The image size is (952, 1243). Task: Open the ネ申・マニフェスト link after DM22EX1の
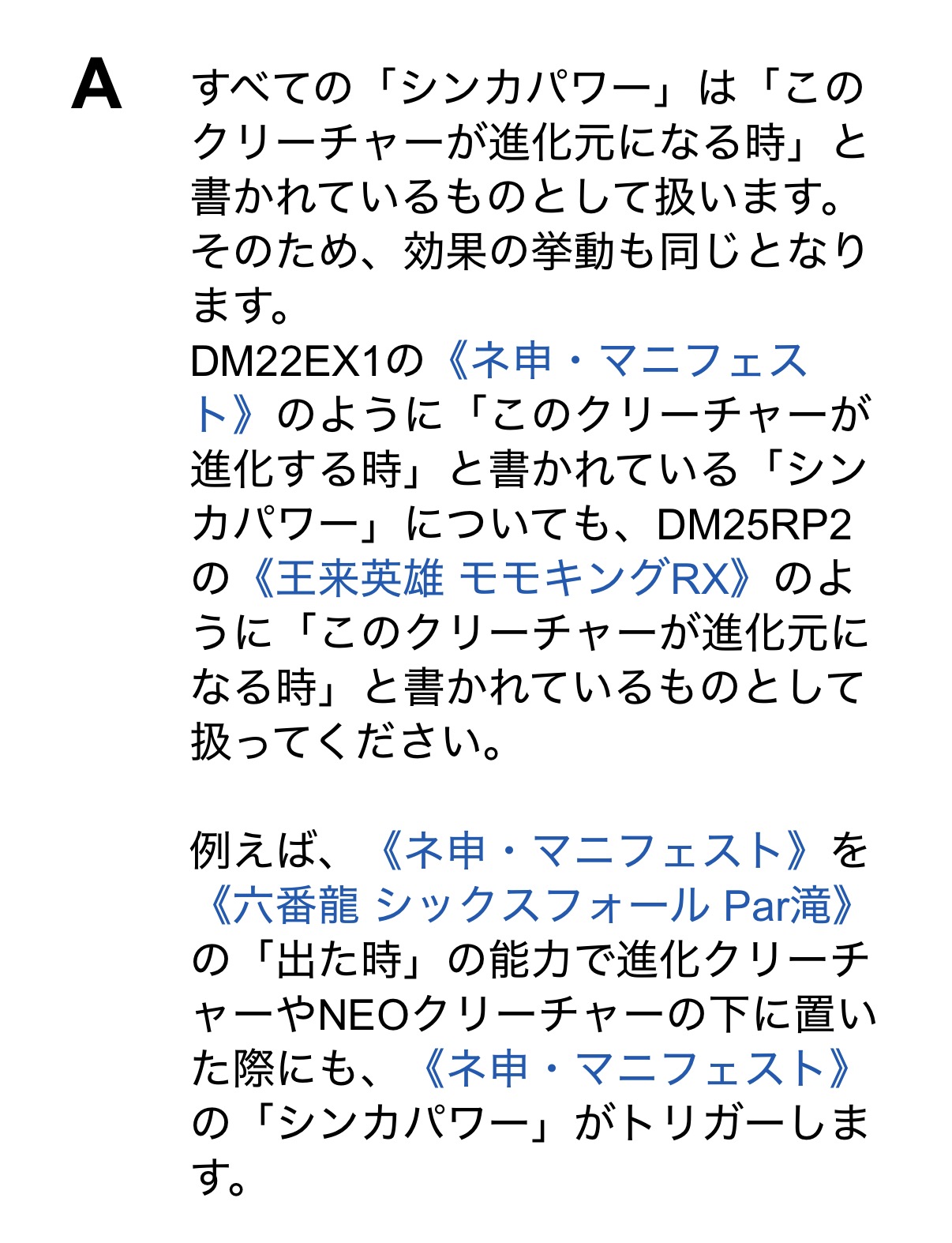[624, 362]
